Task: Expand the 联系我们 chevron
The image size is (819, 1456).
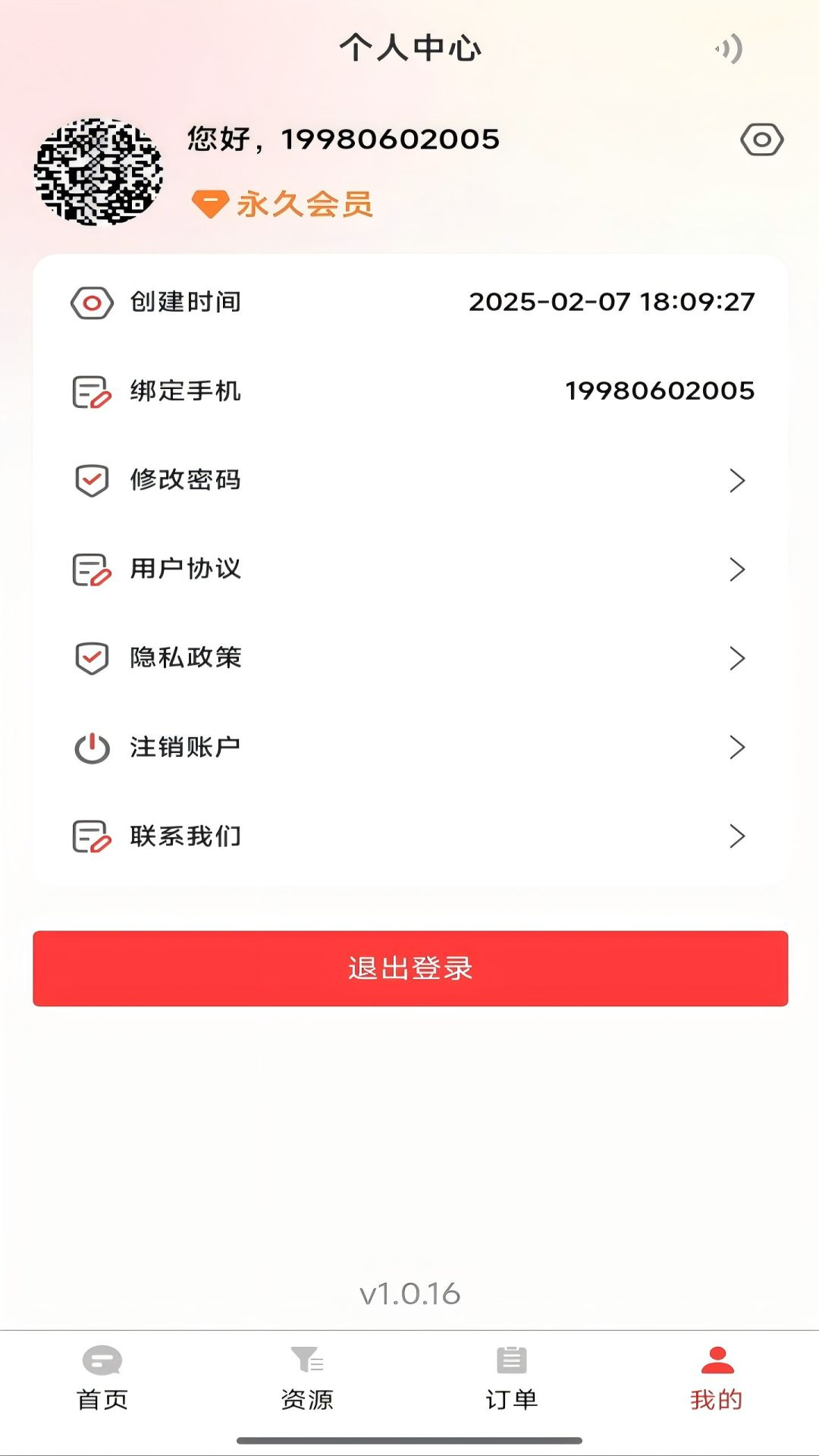Action: (x=737, y=836)
